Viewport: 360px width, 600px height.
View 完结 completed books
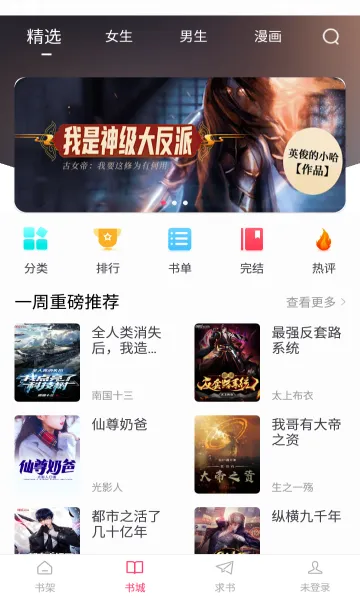(251, 251)
